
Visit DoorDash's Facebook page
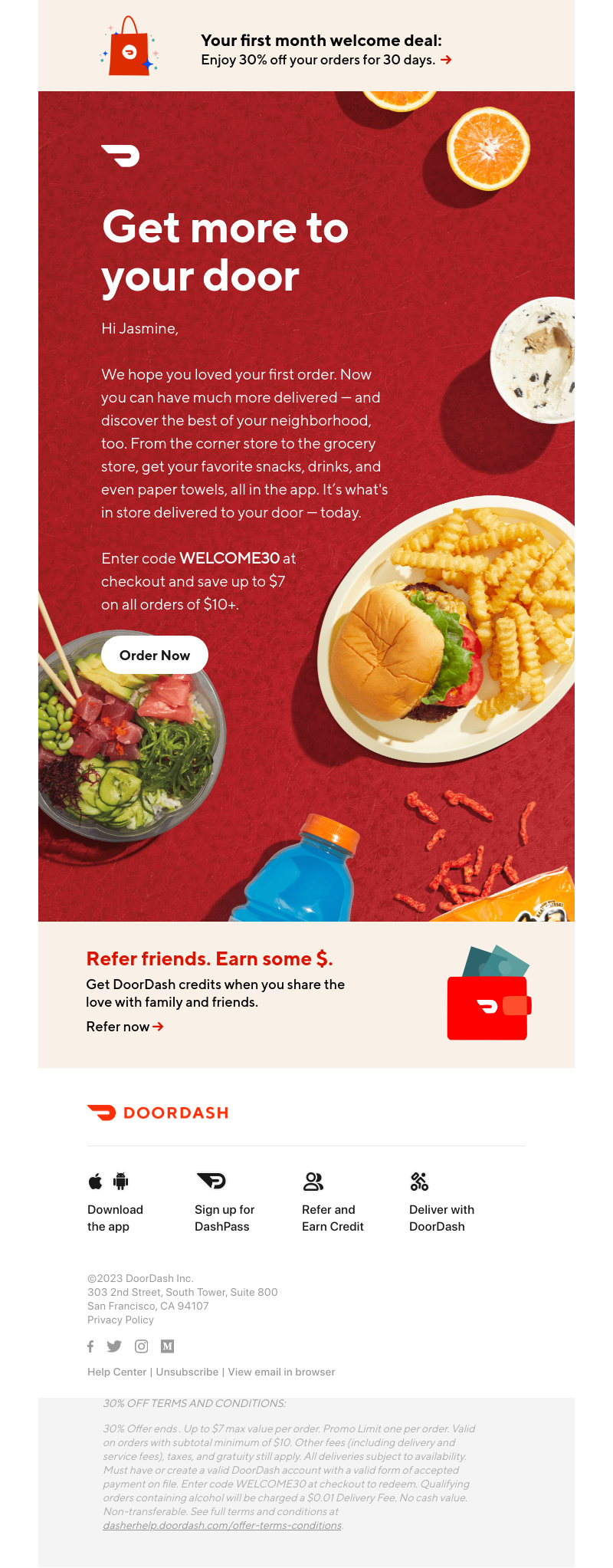(x=90, y=1346)
